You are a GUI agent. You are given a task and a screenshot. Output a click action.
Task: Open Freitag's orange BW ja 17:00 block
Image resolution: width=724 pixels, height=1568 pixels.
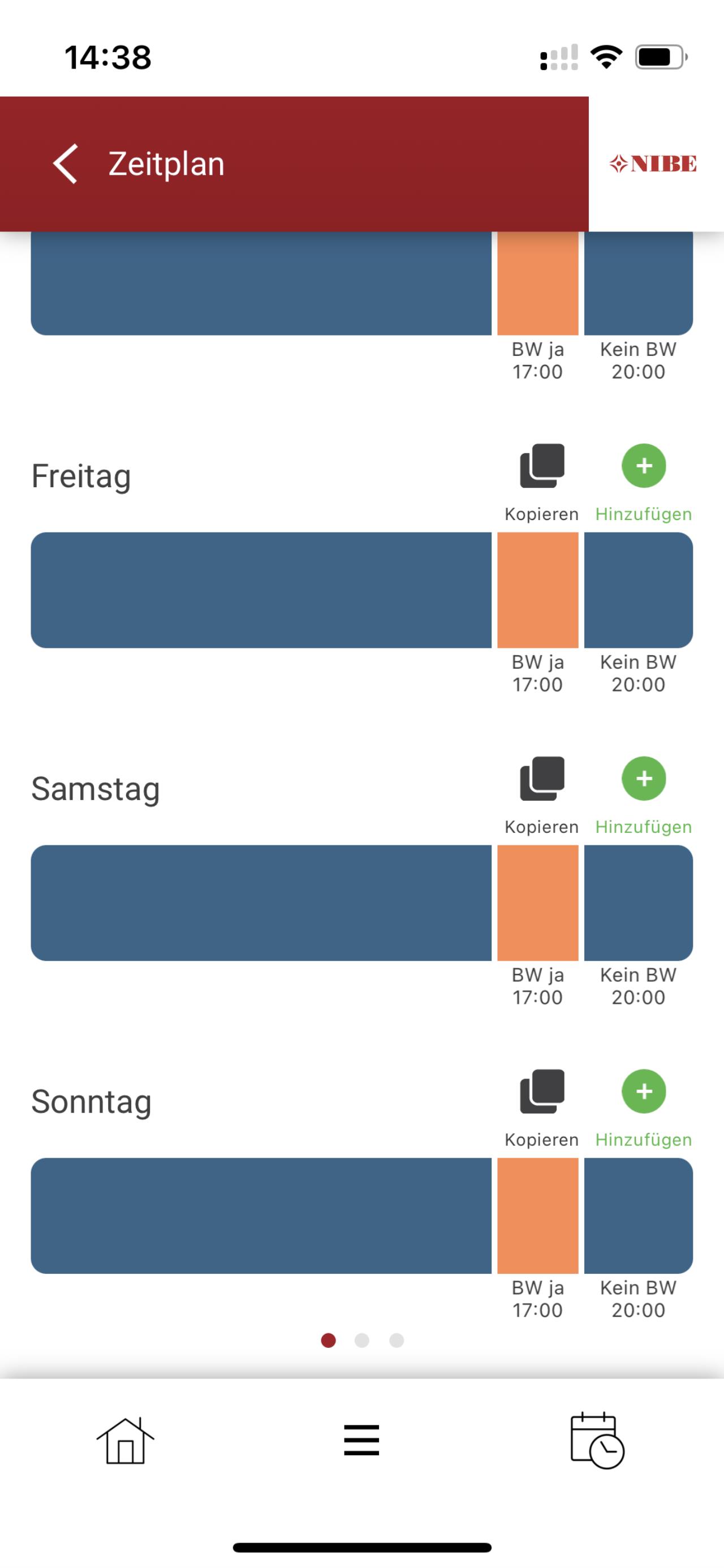click(x=538, y=590)
